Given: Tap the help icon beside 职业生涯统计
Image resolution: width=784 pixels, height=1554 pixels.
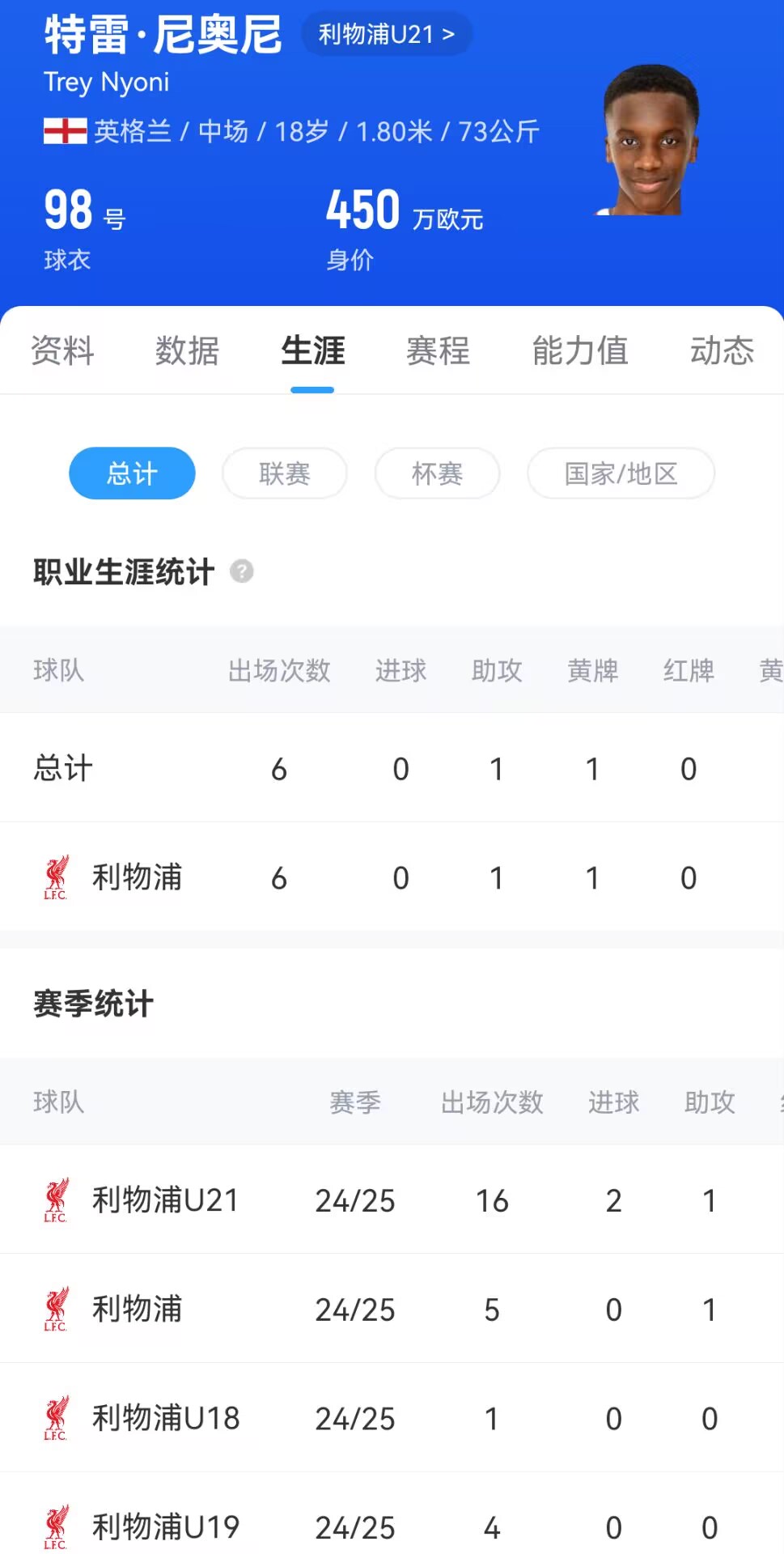Looking at the screenshot, I should [x=242, y=571].
